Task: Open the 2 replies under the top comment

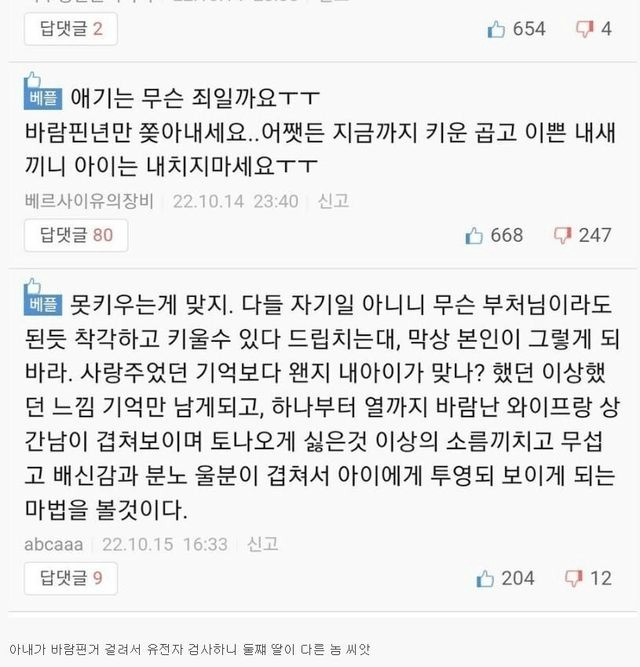Action: click(x=70, y=29)
